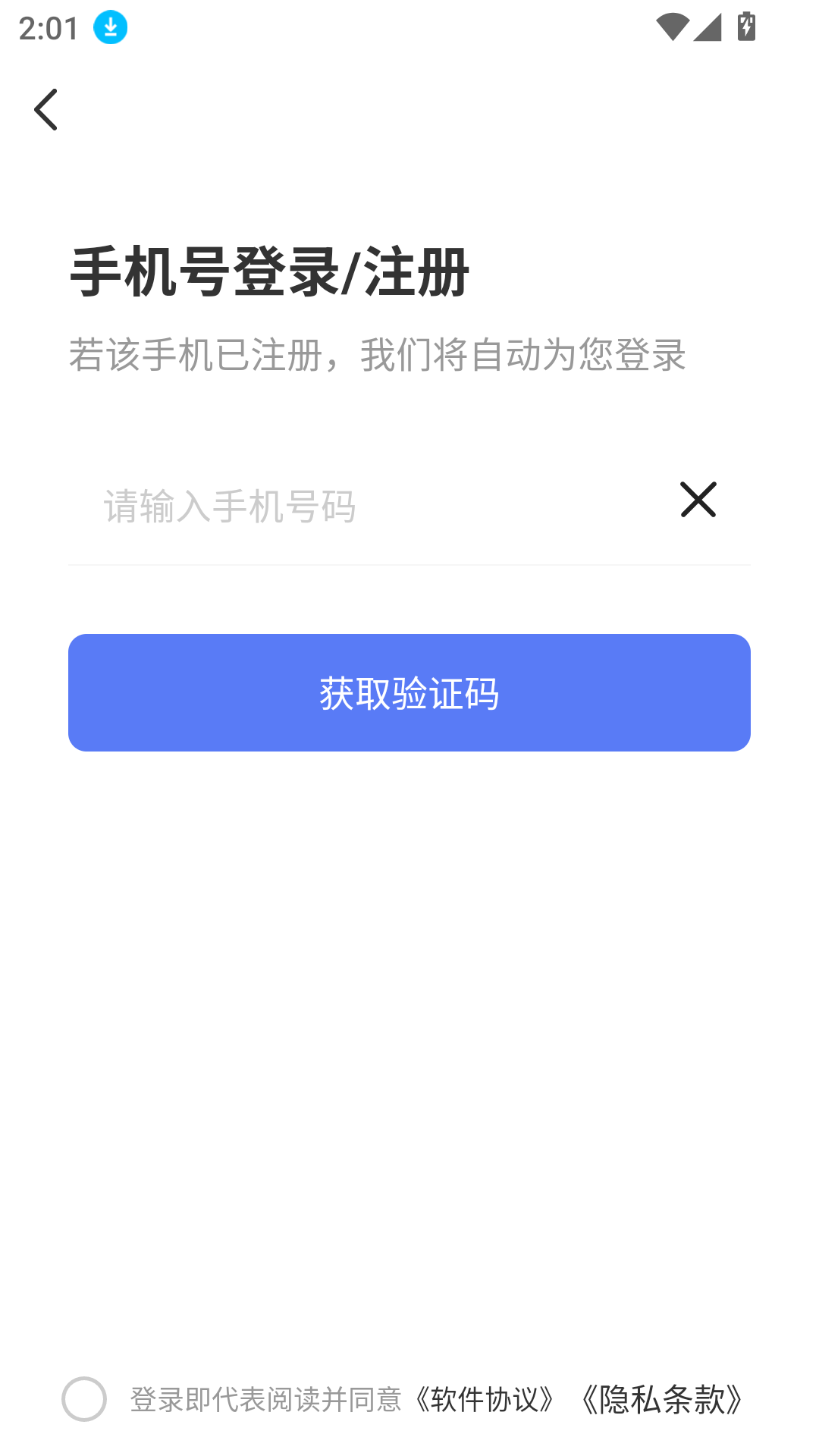
Task: Click the battery charging icon
Action: tap(745, 25)
